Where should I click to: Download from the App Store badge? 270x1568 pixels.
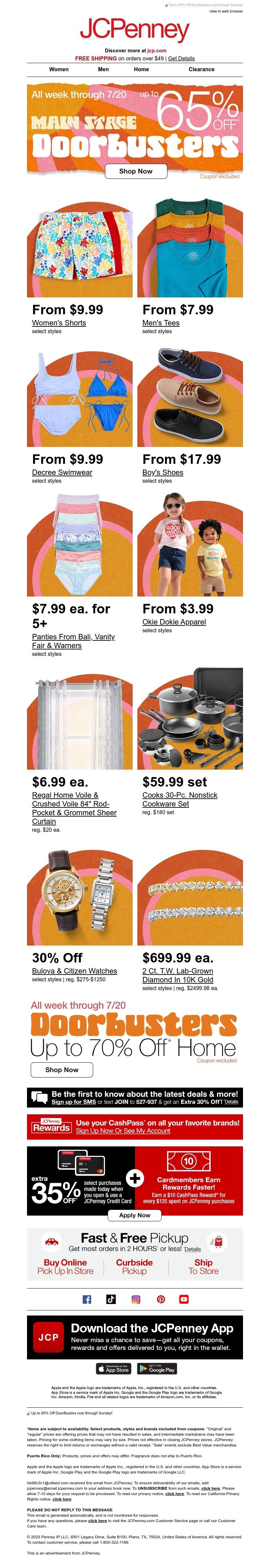(114, 1369)
